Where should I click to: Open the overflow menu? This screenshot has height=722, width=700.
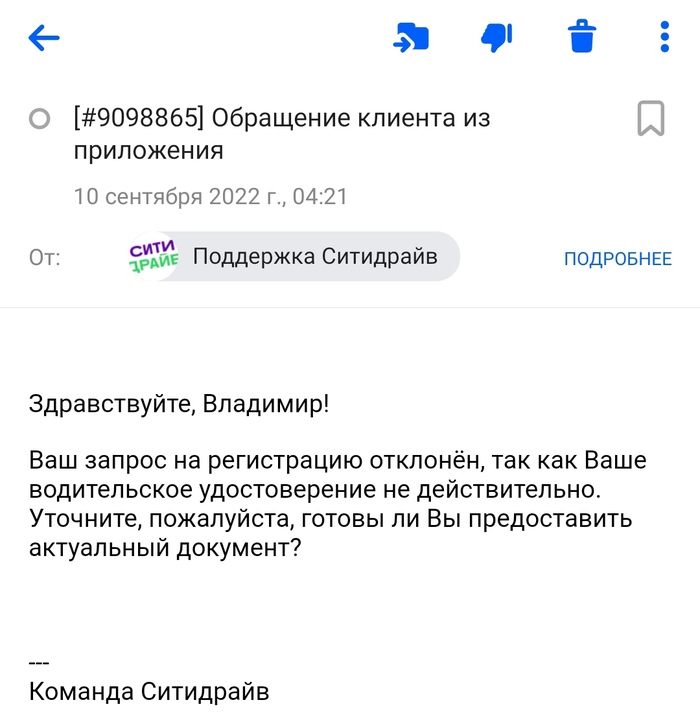pos(665,38)
